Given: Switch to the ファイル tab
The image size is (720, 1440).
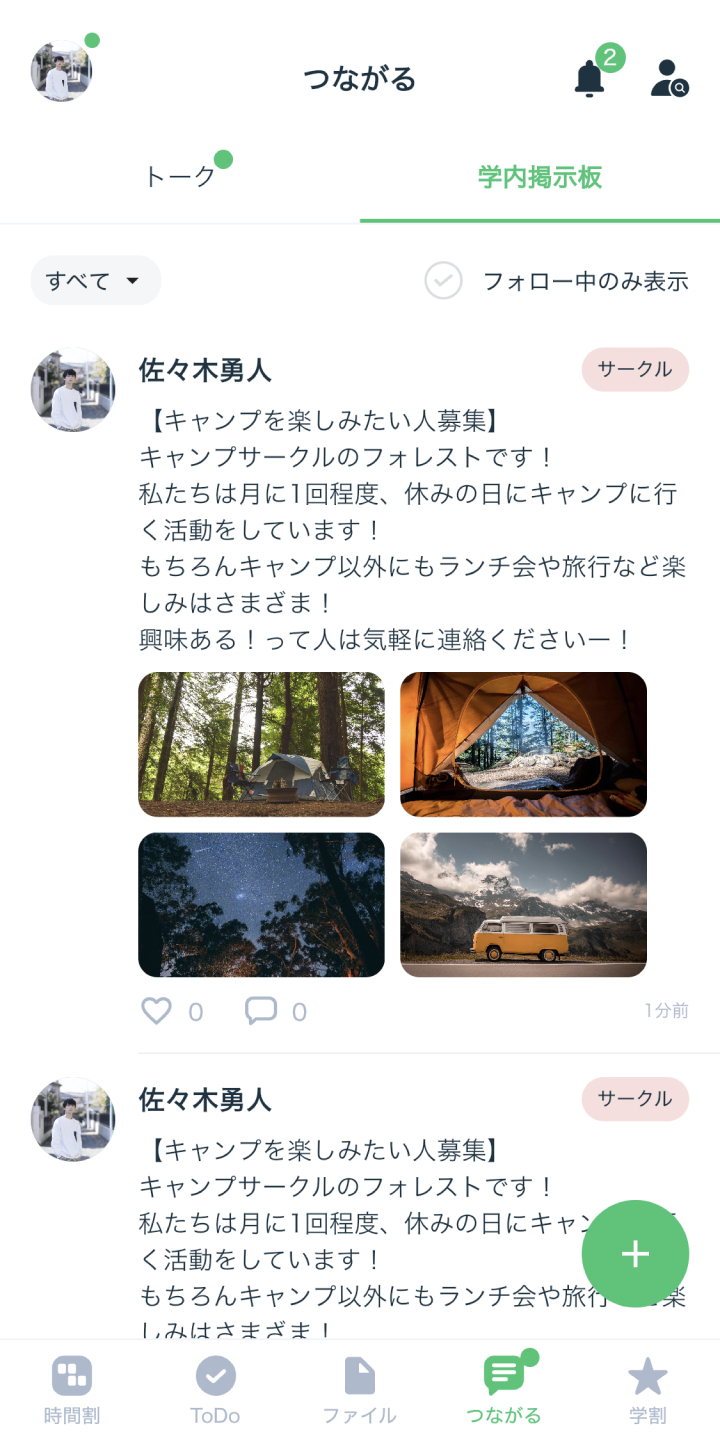Looking at the screenshot, I should pyautogui.click(x=359, y=1390).
